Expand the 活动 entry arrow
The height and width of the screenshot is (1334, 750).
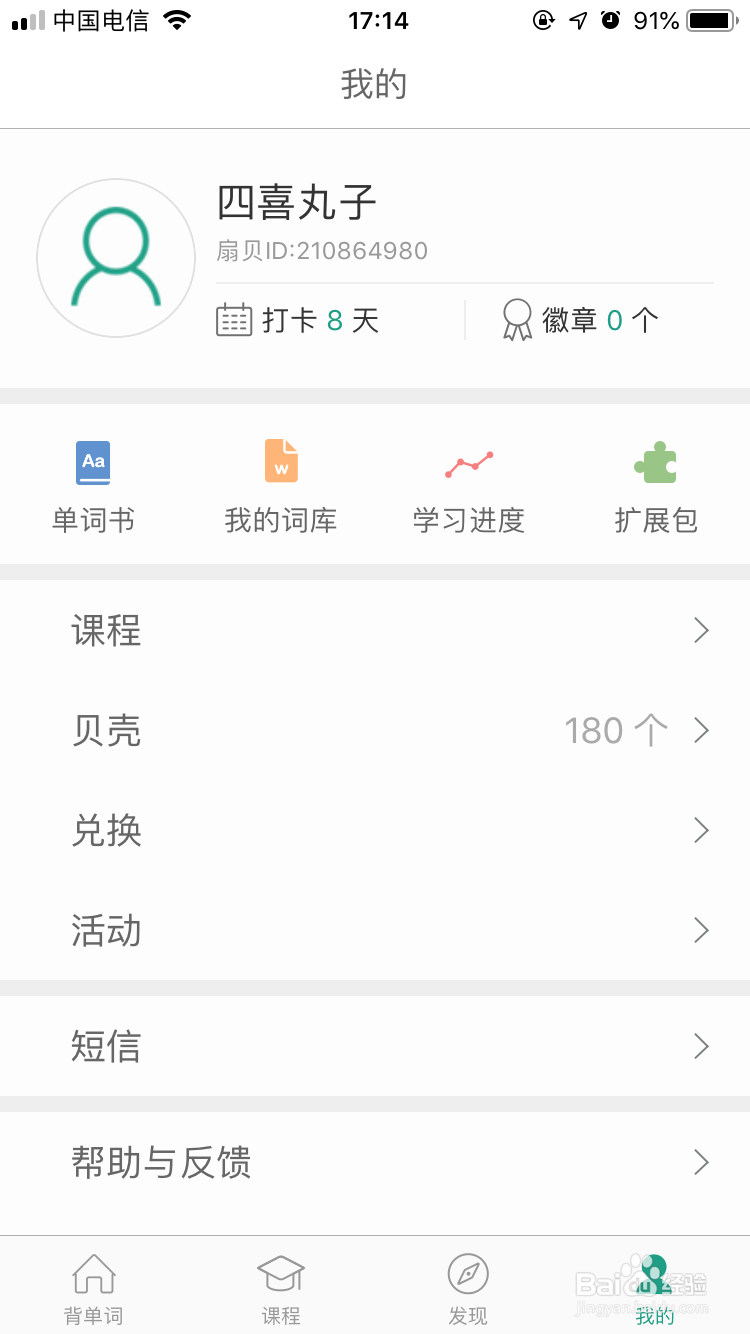(x=701, y=930)
